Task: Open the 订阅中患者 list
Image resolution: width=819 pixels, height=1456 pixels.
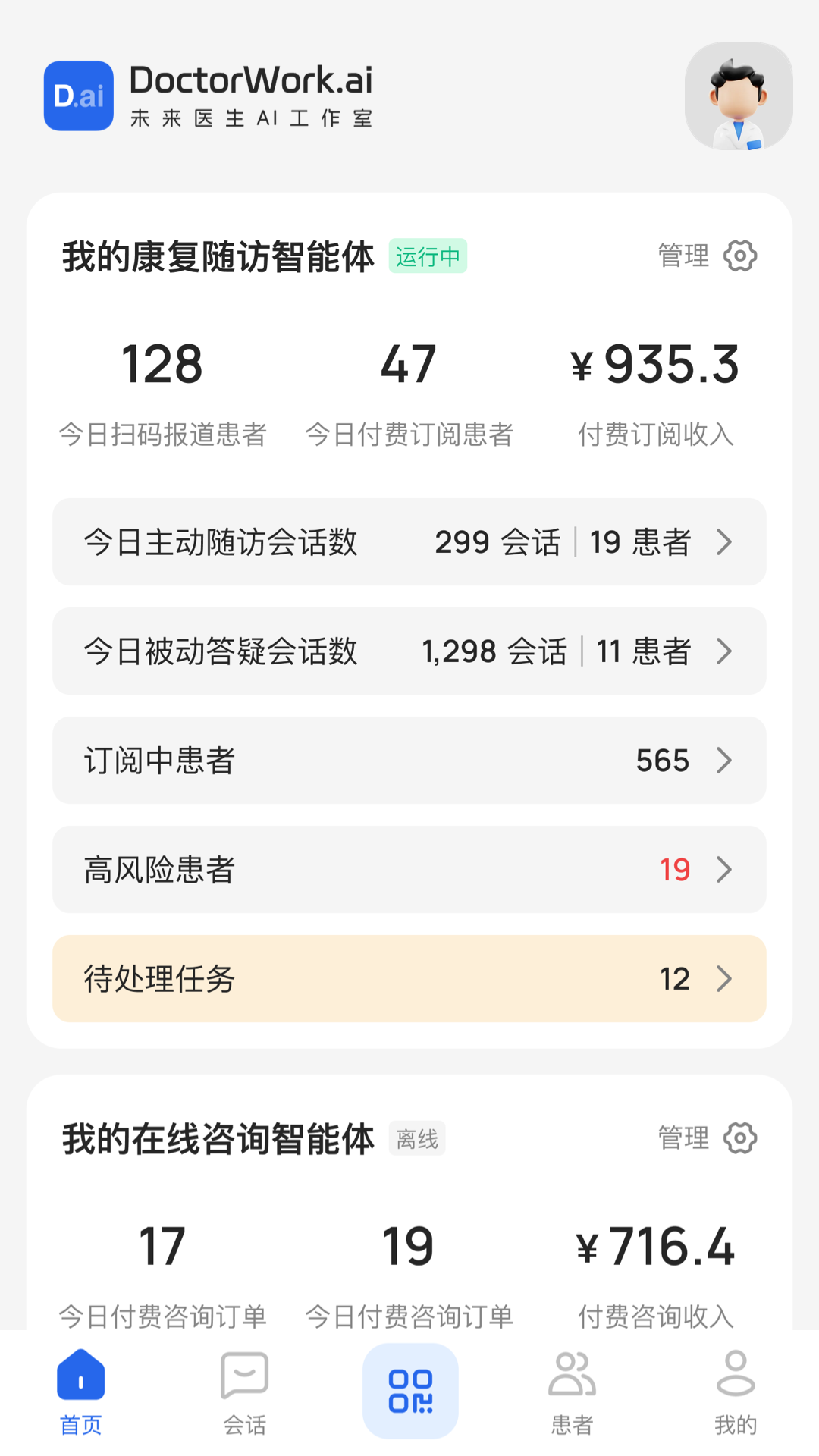Action: click(x=409, y=761)
